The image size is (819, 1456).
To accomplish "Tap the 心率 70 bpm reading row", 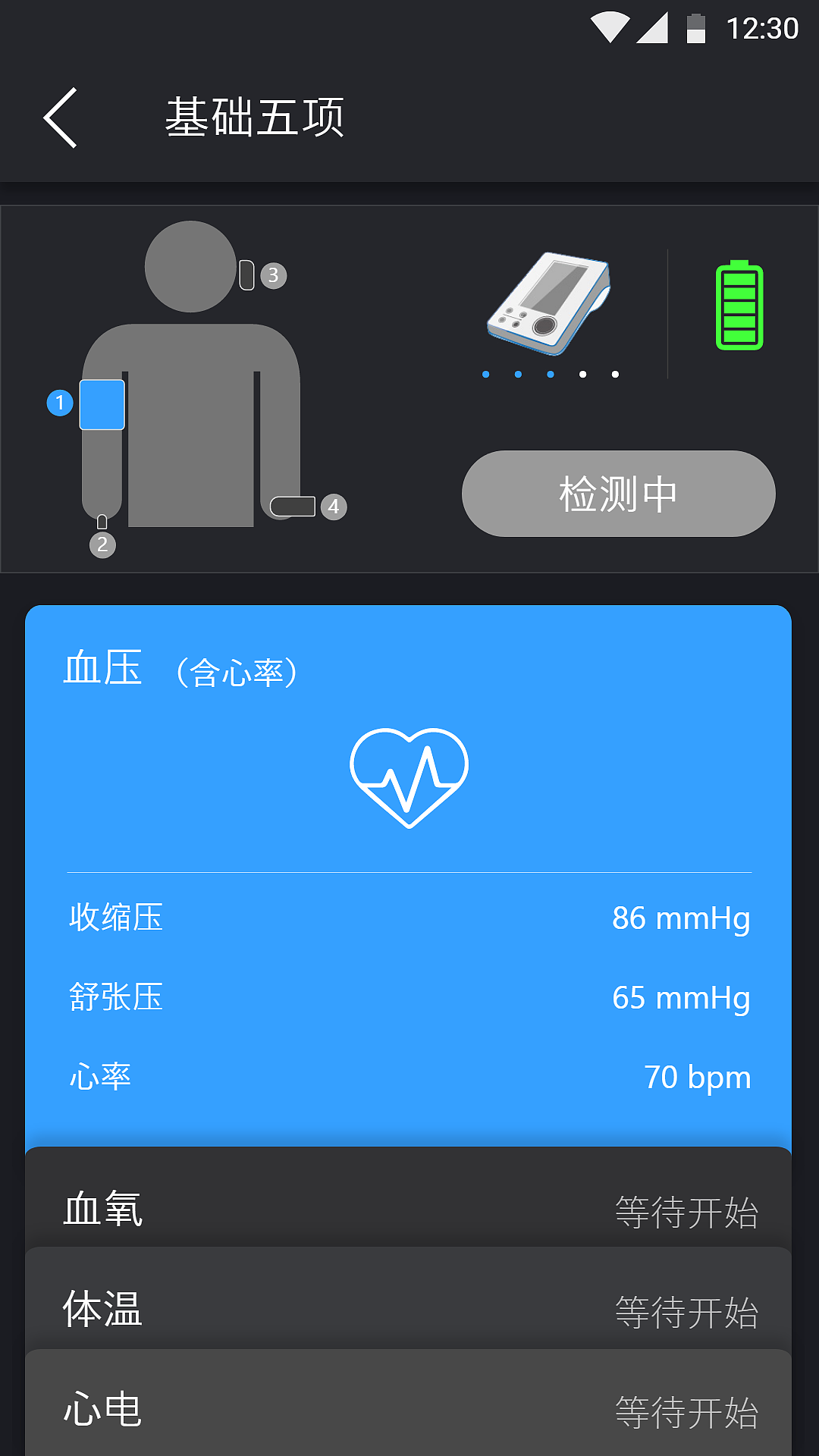I will coord(409,1077).
